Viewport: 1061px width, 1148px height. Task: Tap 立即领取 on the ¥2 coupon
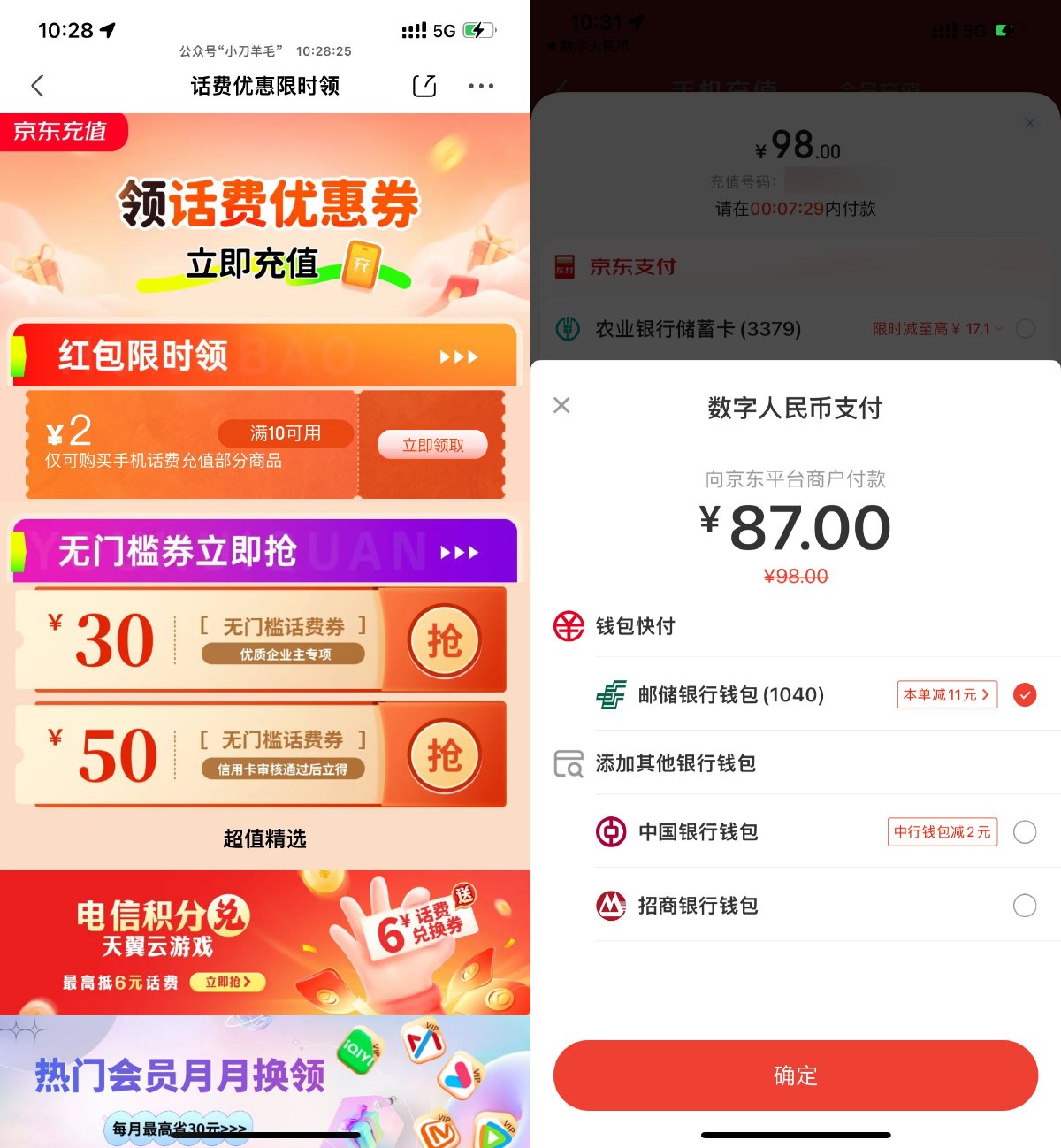(432, 445)
